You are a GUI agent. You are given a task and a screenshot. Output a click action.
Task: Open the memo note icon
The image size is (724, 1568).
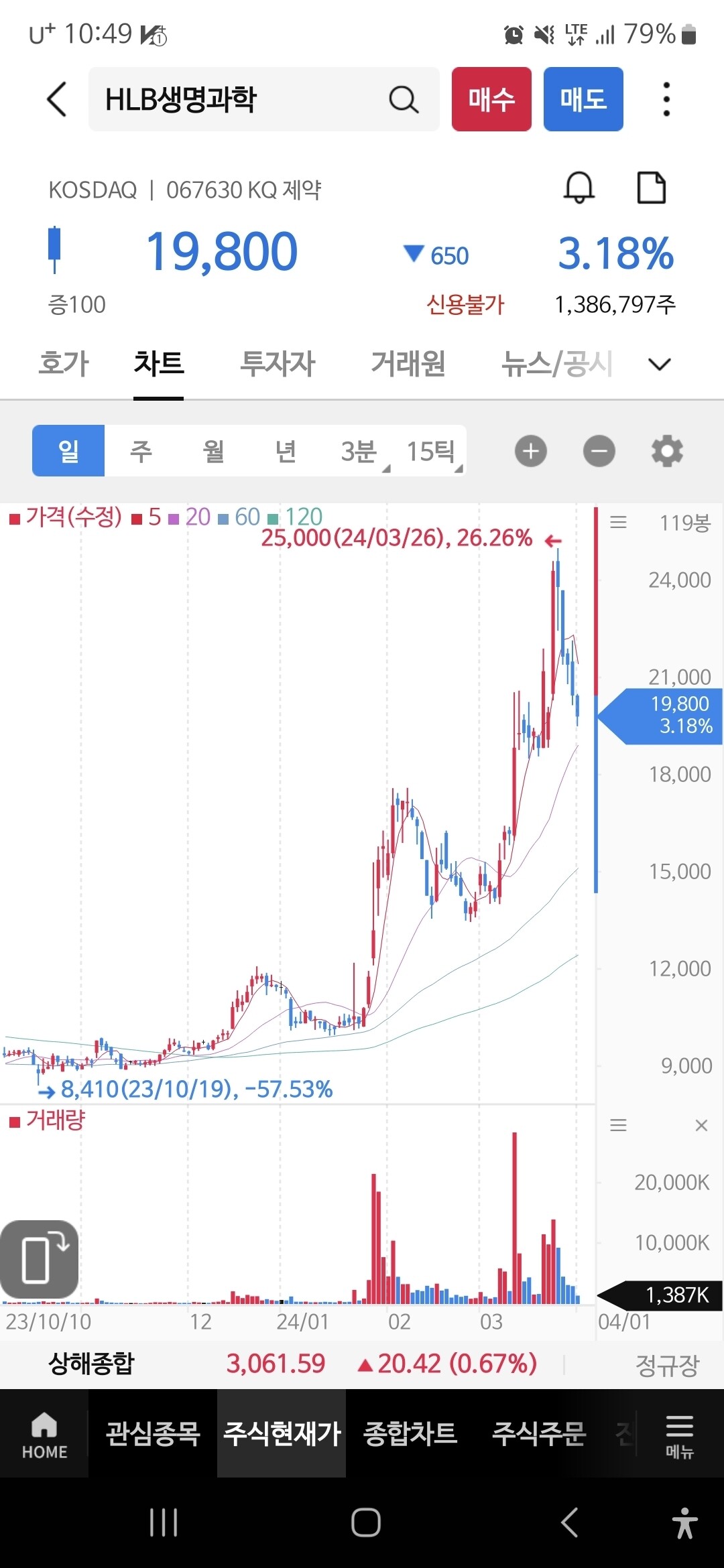(651, 187)
